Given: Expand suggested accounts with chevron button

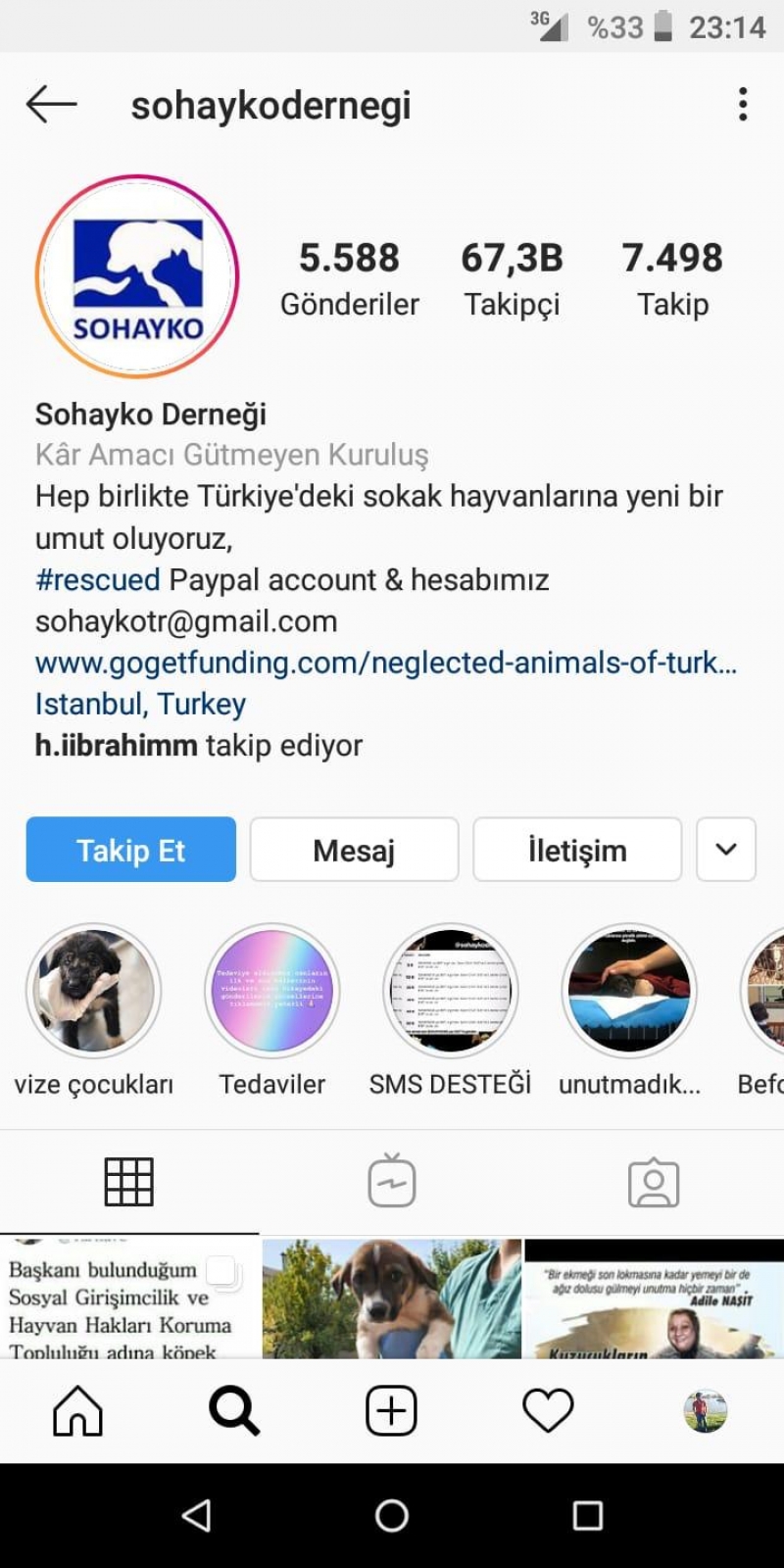Looking at the screenshot, I should coord(726,850).
